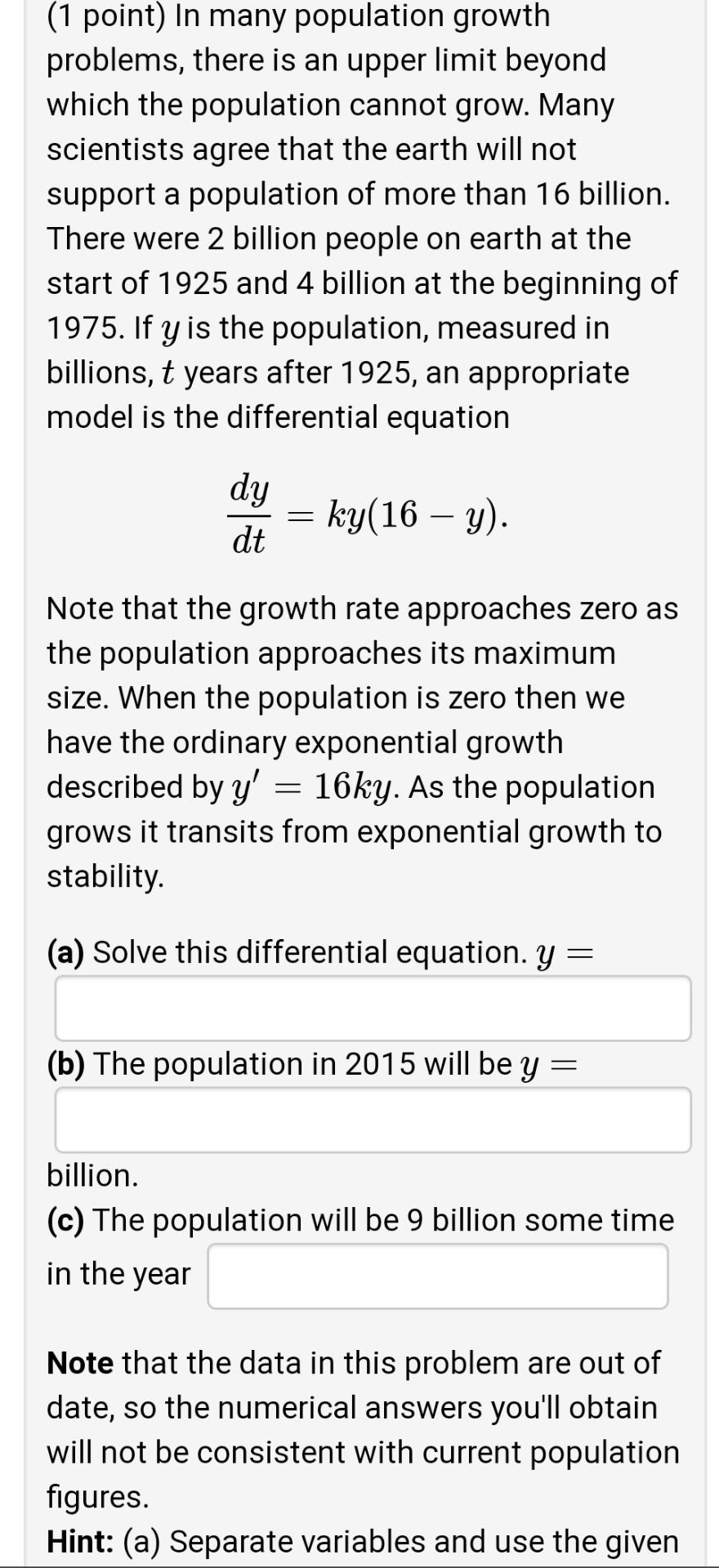Click the bold label '(b)' in the problem
The height and width of the screenshot is (1568, 719).
(x=68, y=1063)
